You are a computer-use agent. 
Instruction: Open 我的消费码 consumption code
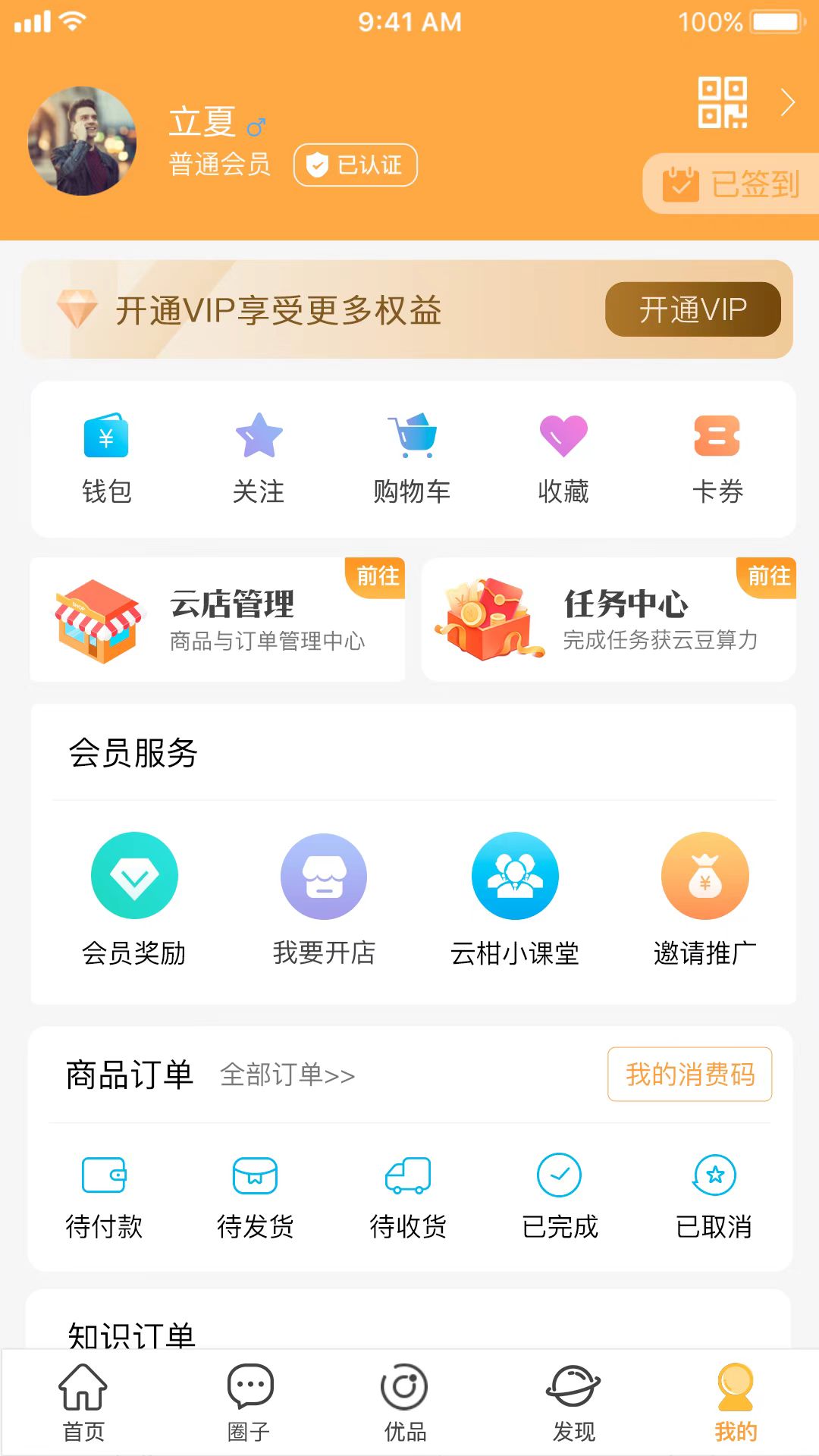pyautogui.click(x=689, y=1075)
